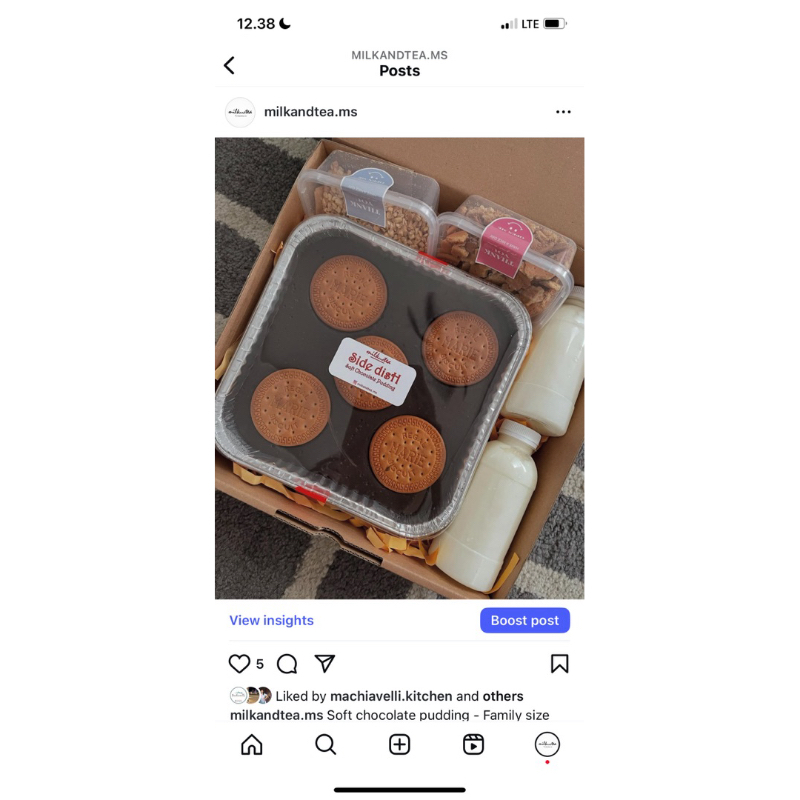The height and width of the screenshot is (800, 800).
Task: Switch to own Profile tab
Action: point(547,744)
